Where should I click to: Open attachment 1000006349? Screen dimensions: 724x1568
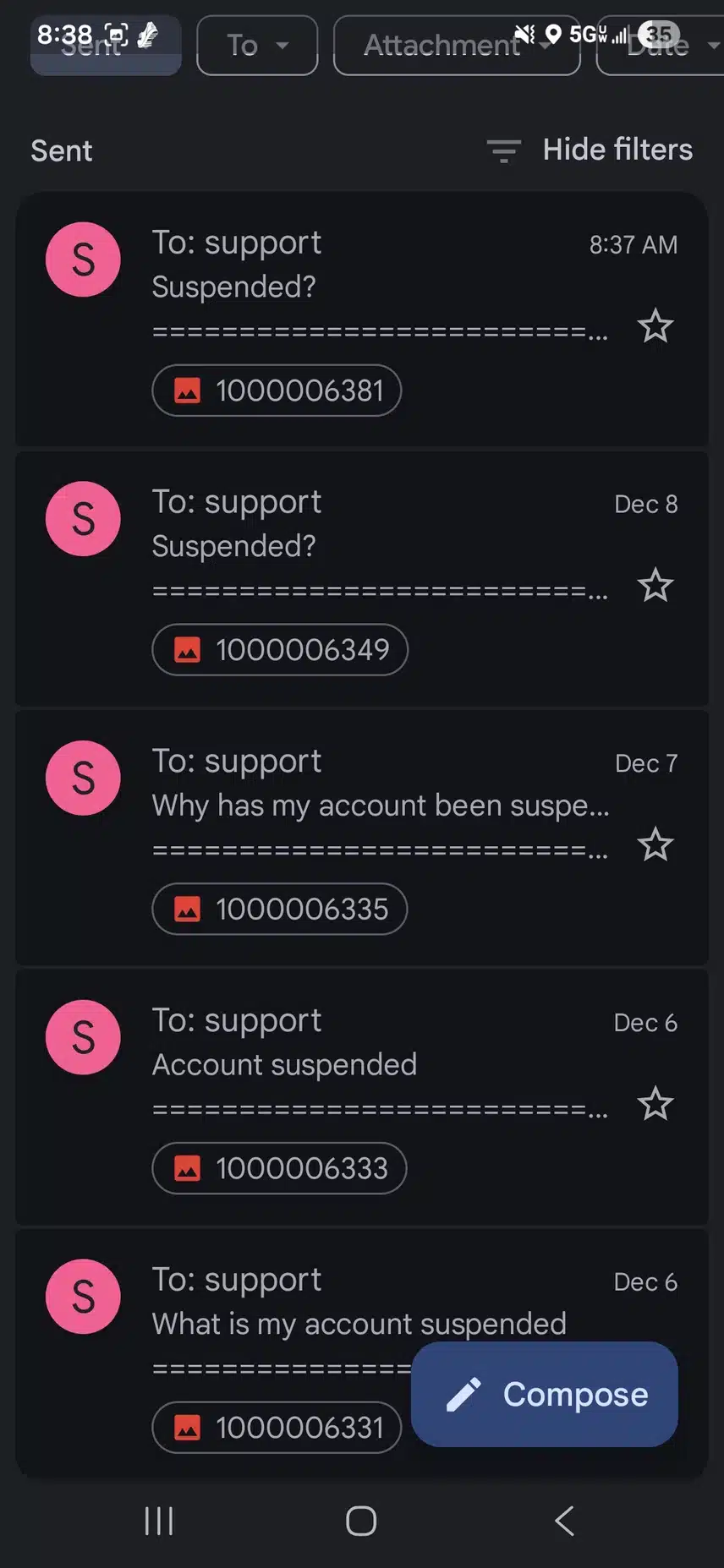pyautogui.click(x=280, y=650)
